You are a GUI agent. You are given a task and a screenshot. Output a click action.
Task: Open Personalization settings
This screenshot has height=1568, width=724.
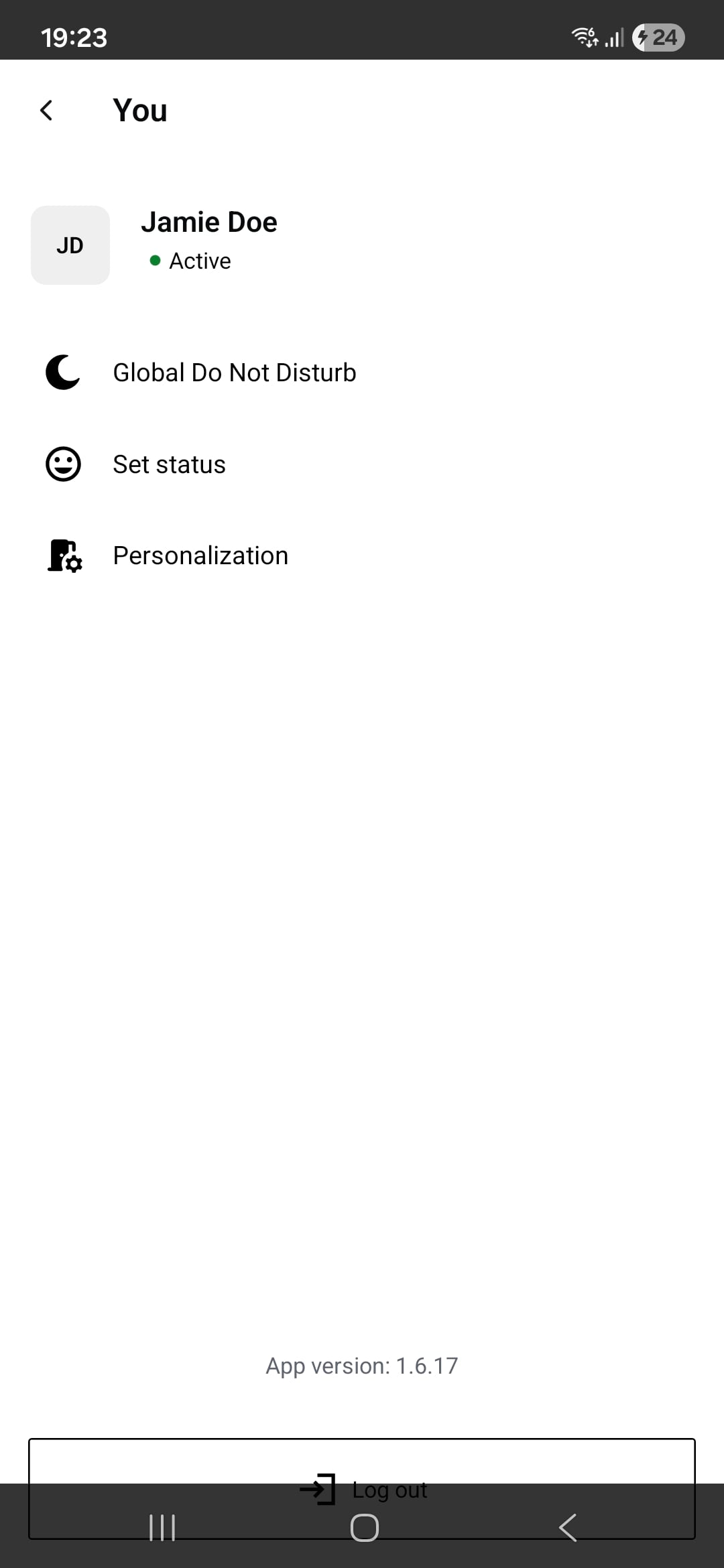coord(200,556)
